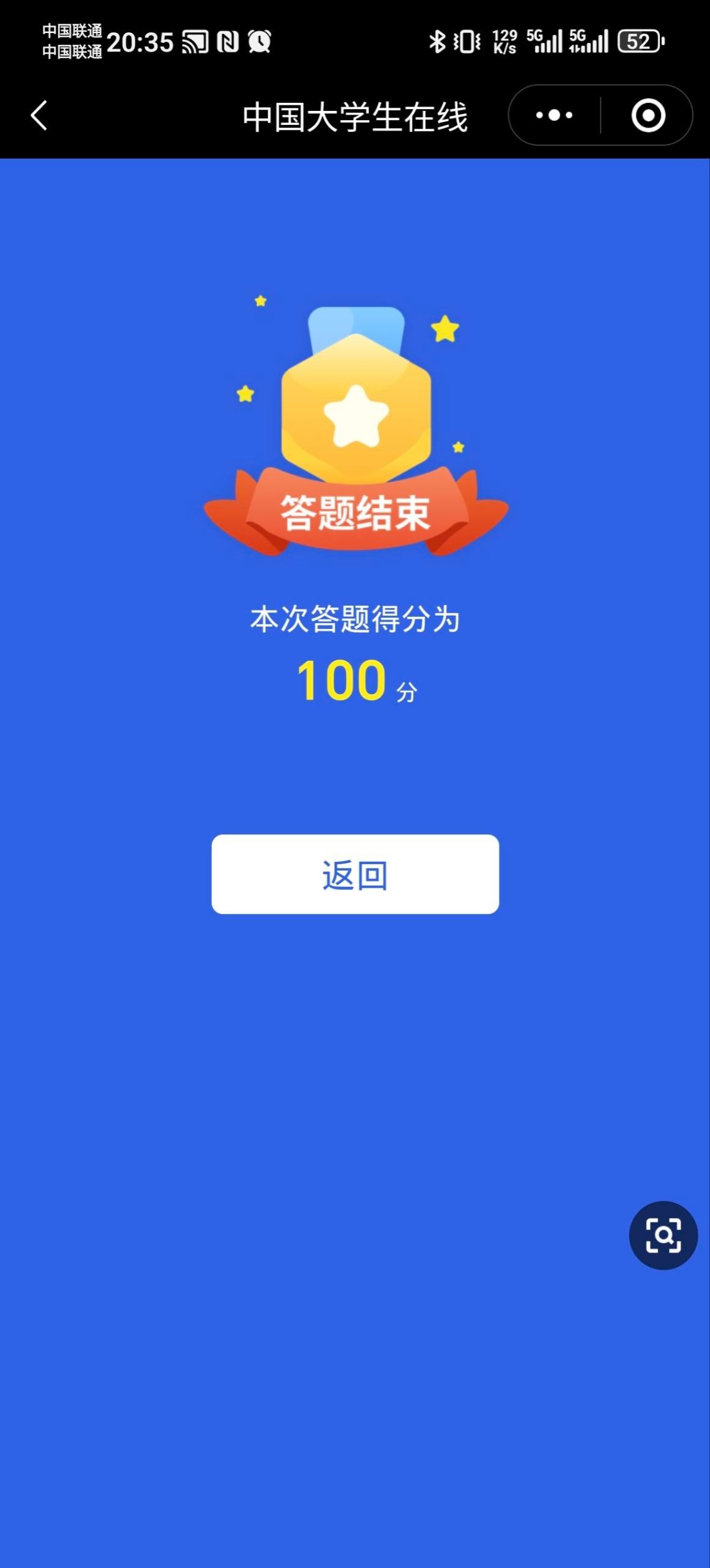Go back using the top-left arrow

[x=39, y=115]
